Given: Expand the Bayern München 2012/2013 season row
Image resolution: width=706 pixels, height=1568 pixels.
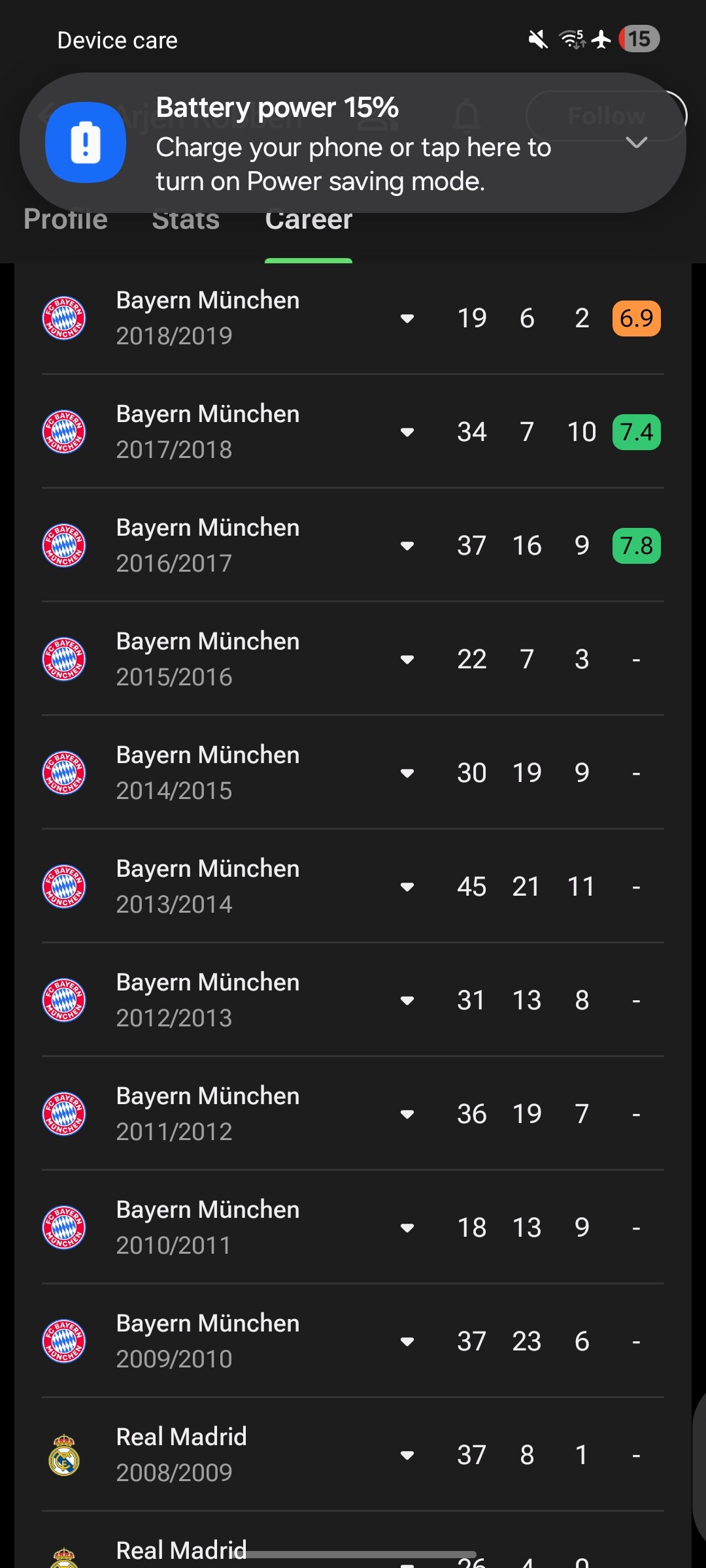Looking at the screenshot, I should [x=407, y=1001].
